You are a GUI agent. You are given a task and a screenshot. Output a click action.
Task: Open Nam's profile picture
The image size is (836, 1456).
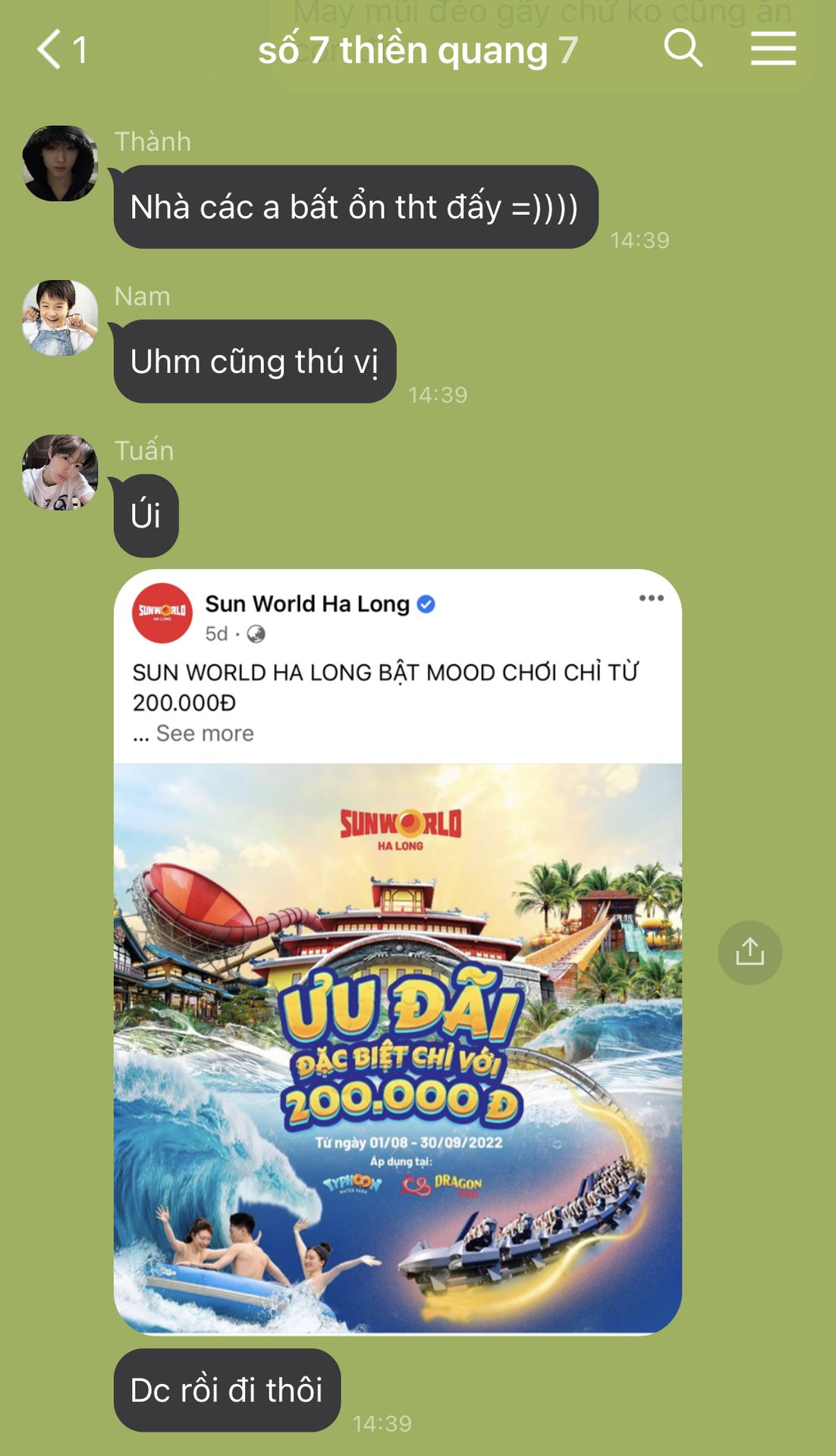60,318
